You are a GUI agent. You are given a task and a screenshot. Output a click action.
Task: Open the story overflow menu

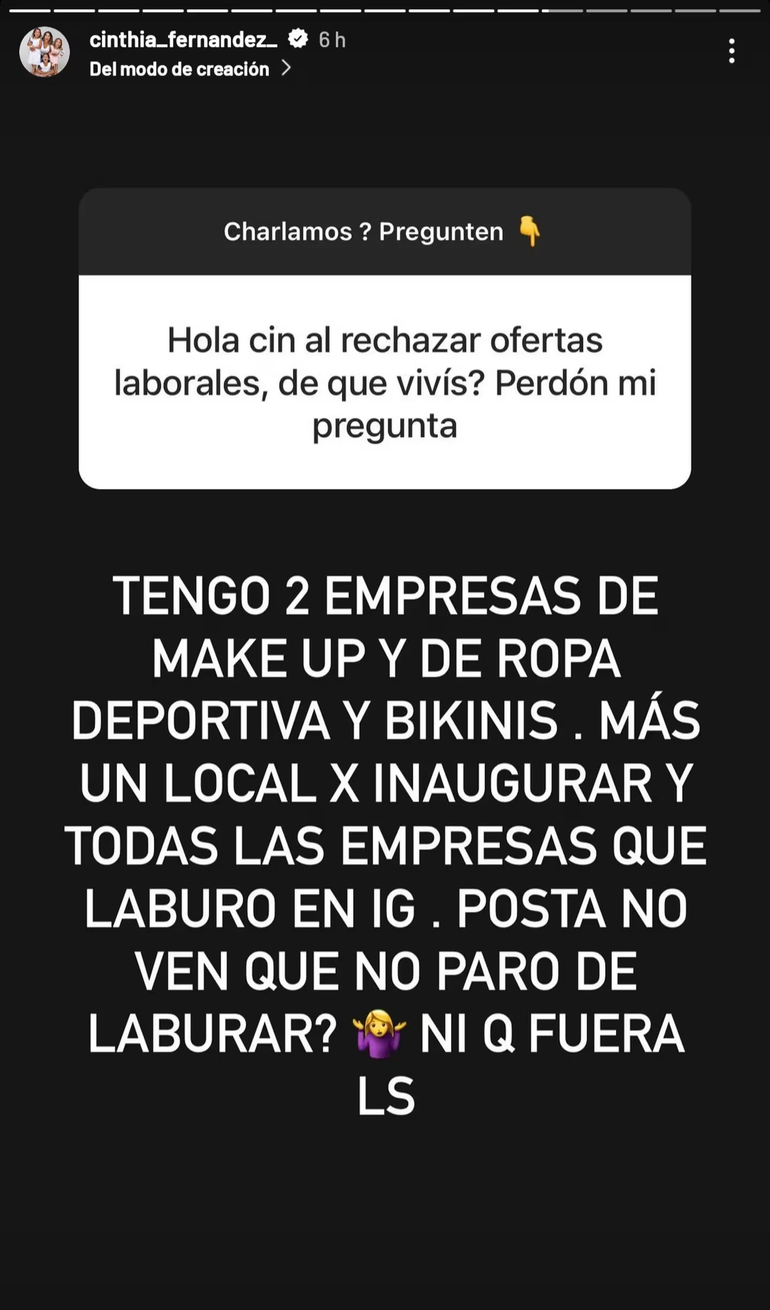[732, 51]
